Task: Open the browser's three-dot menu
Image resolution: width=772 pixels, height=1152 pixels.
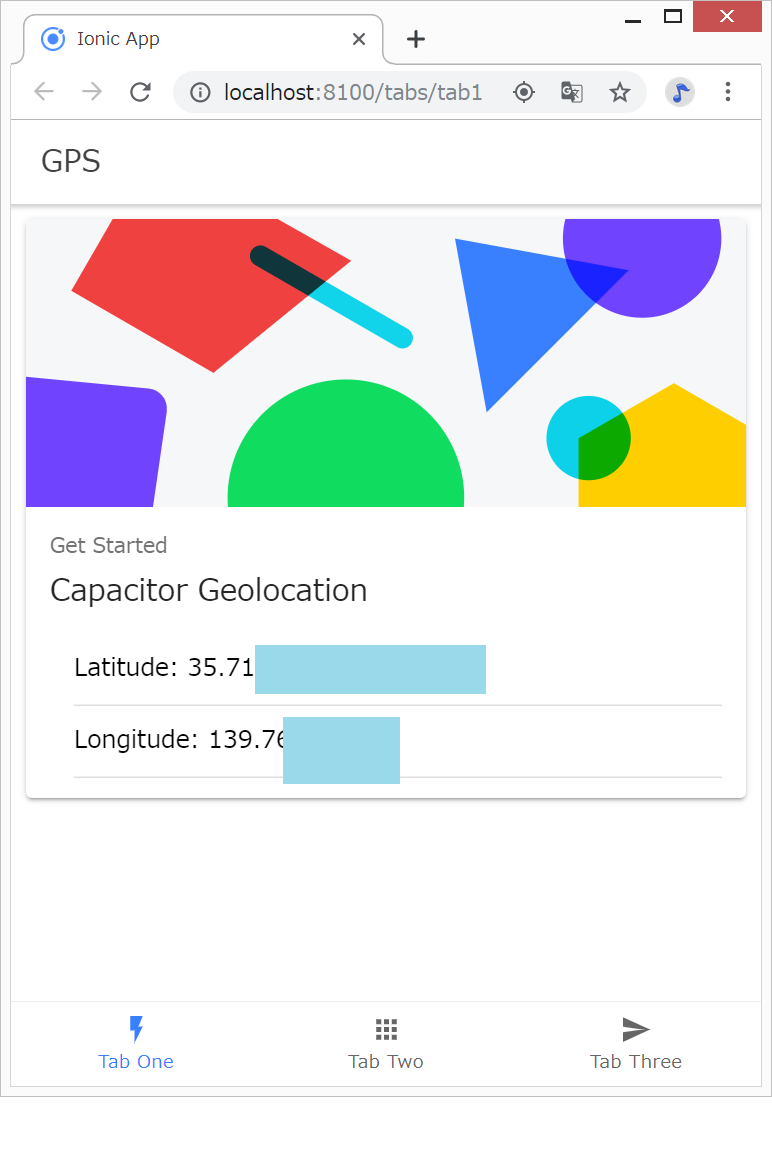Action: tap(728, 93)
